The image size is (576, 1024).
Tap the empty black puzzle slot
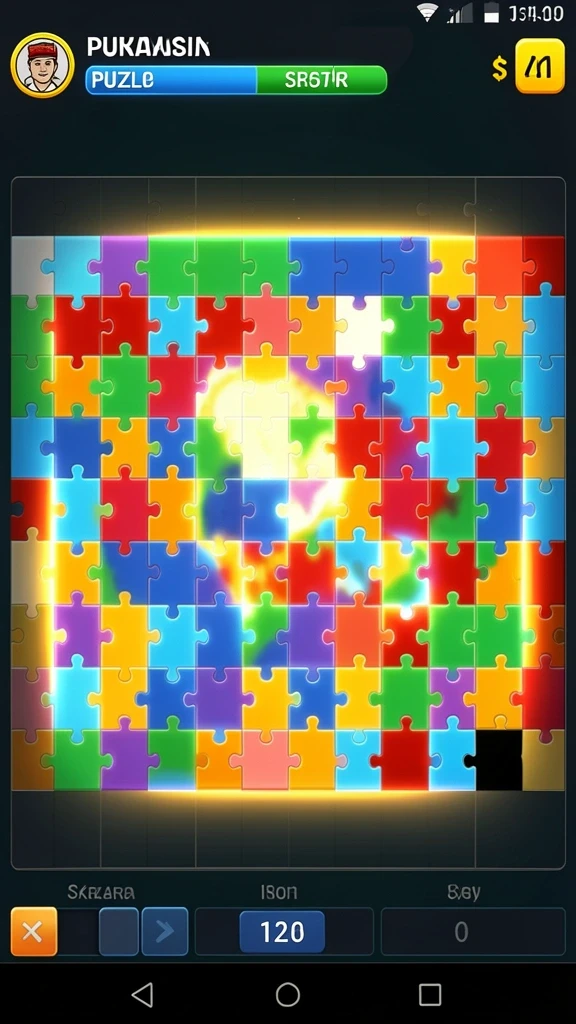(x=499, y=760)
